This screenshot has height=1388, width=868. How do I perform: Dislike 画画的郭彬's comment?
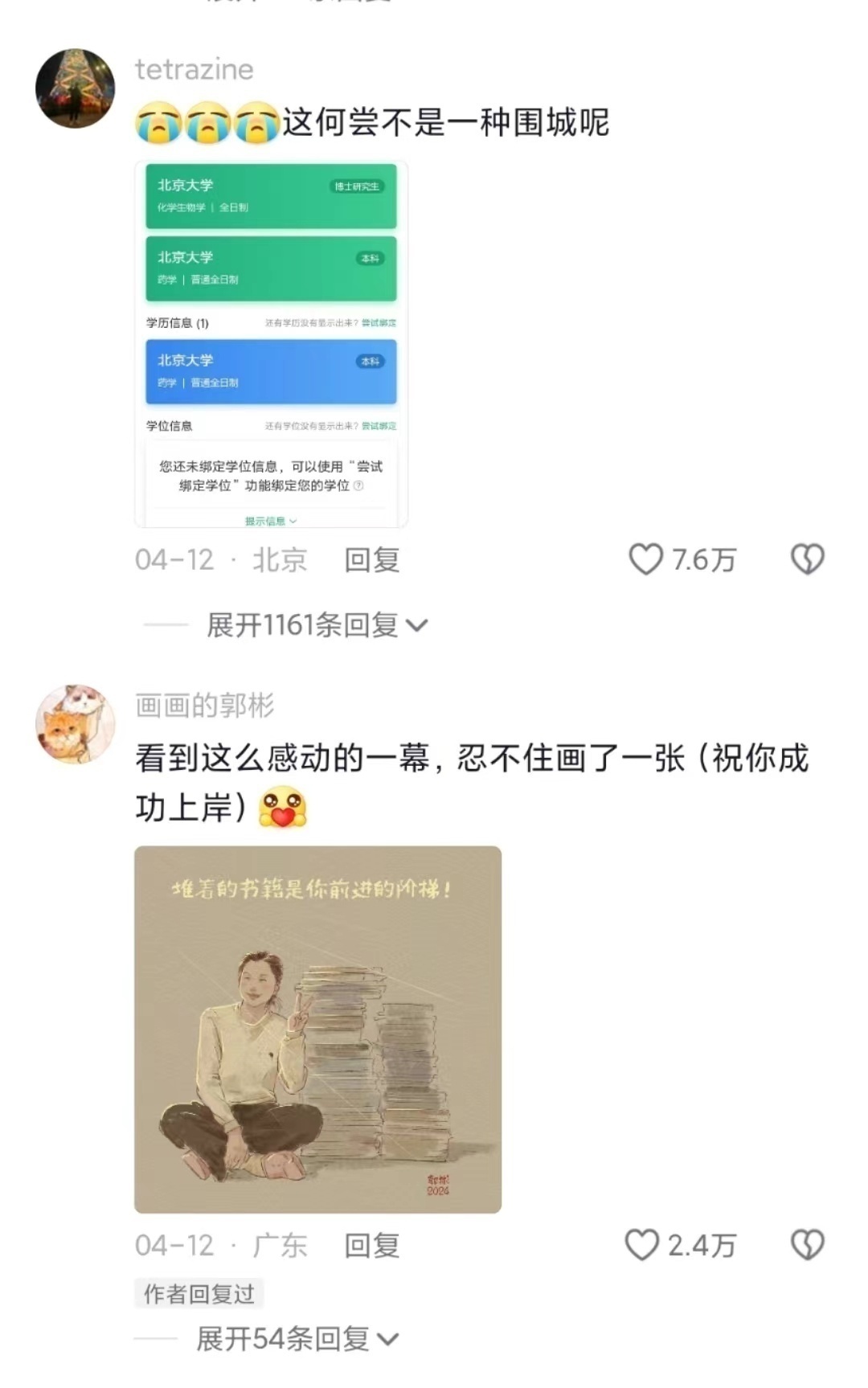coord(807,1245)
